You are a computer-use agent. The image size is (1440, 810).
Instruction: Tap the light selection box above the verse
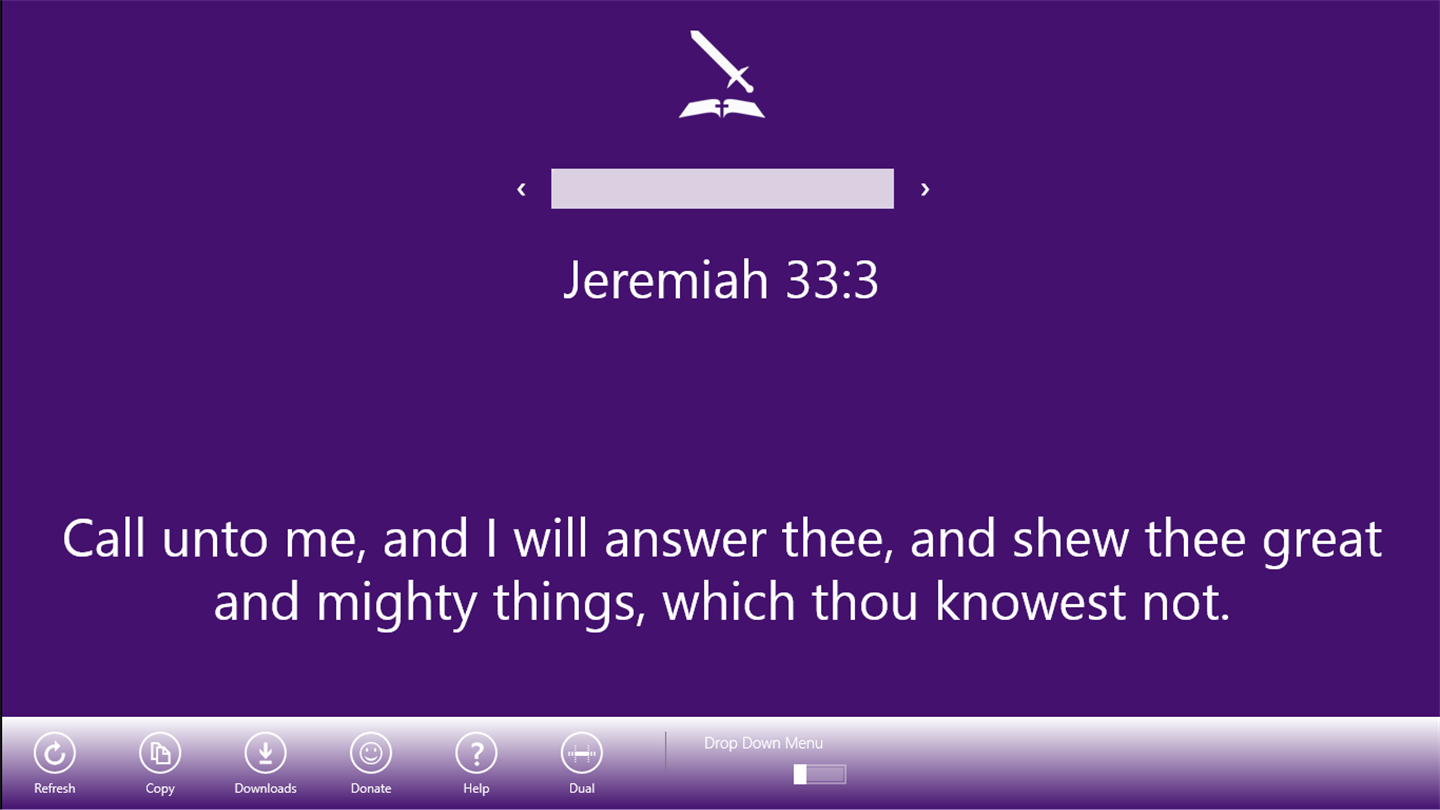pyautogui.click(x=722, y=189)
